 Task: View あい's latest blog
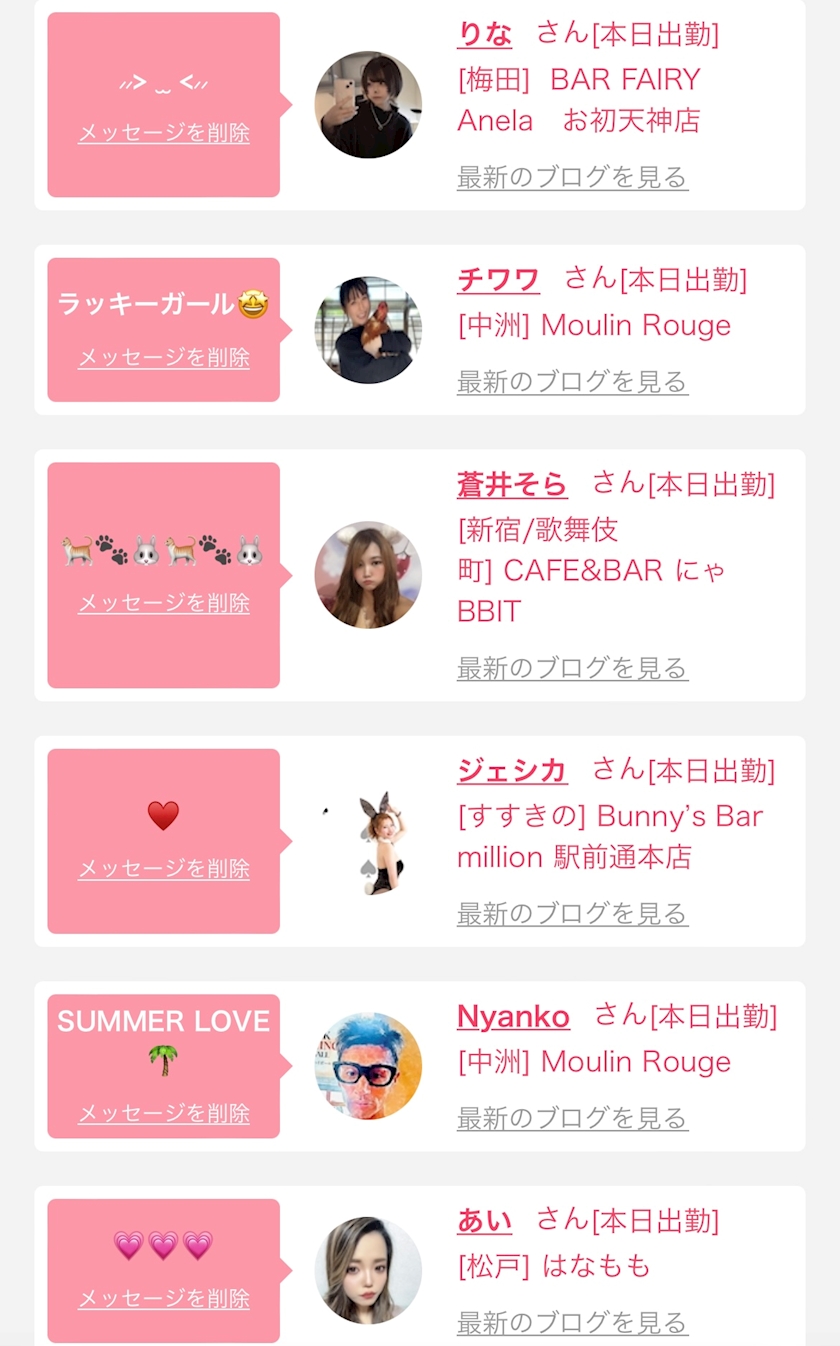coord(572,1323)
